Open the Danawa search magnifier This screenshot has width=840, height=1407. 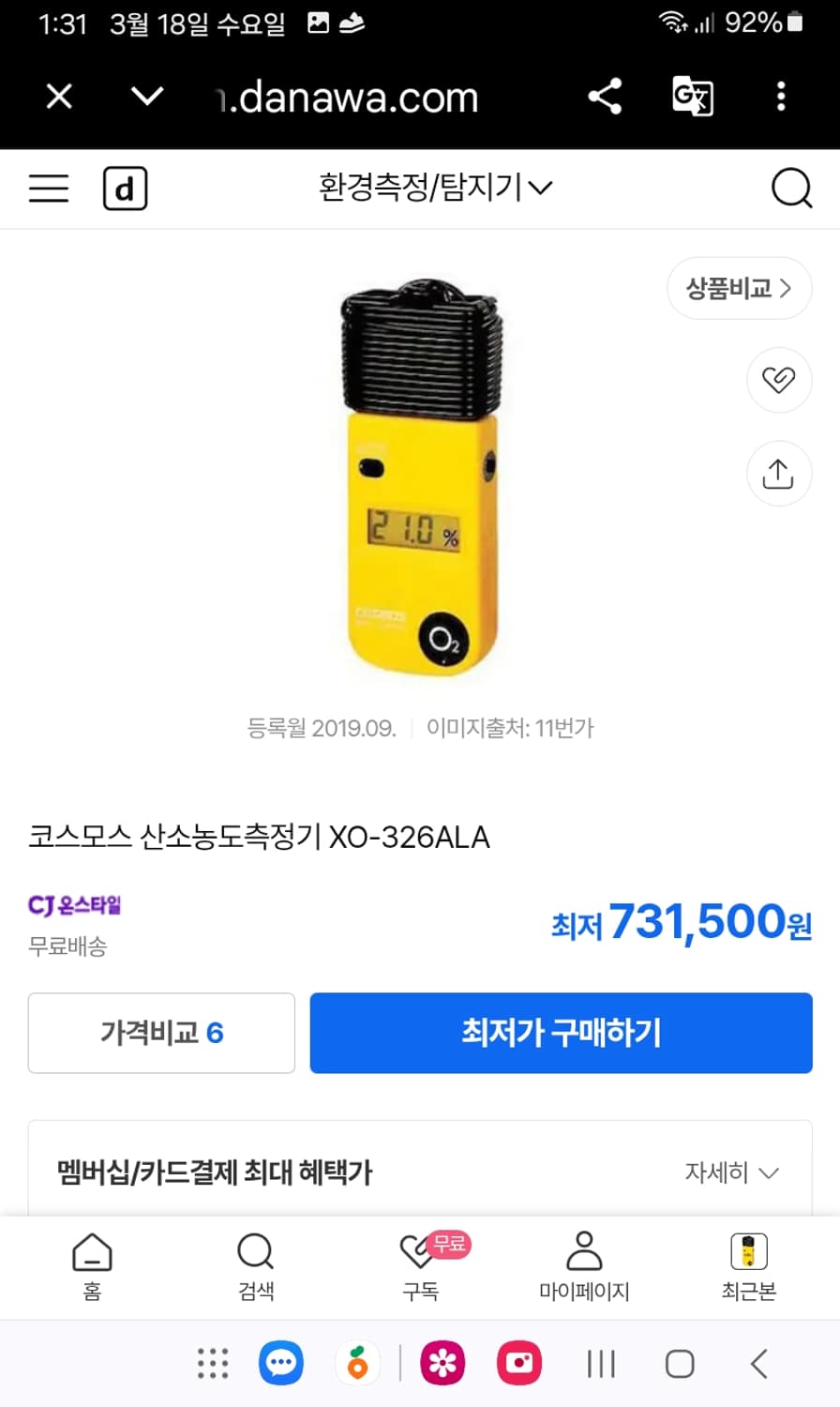tap(792, 189)
